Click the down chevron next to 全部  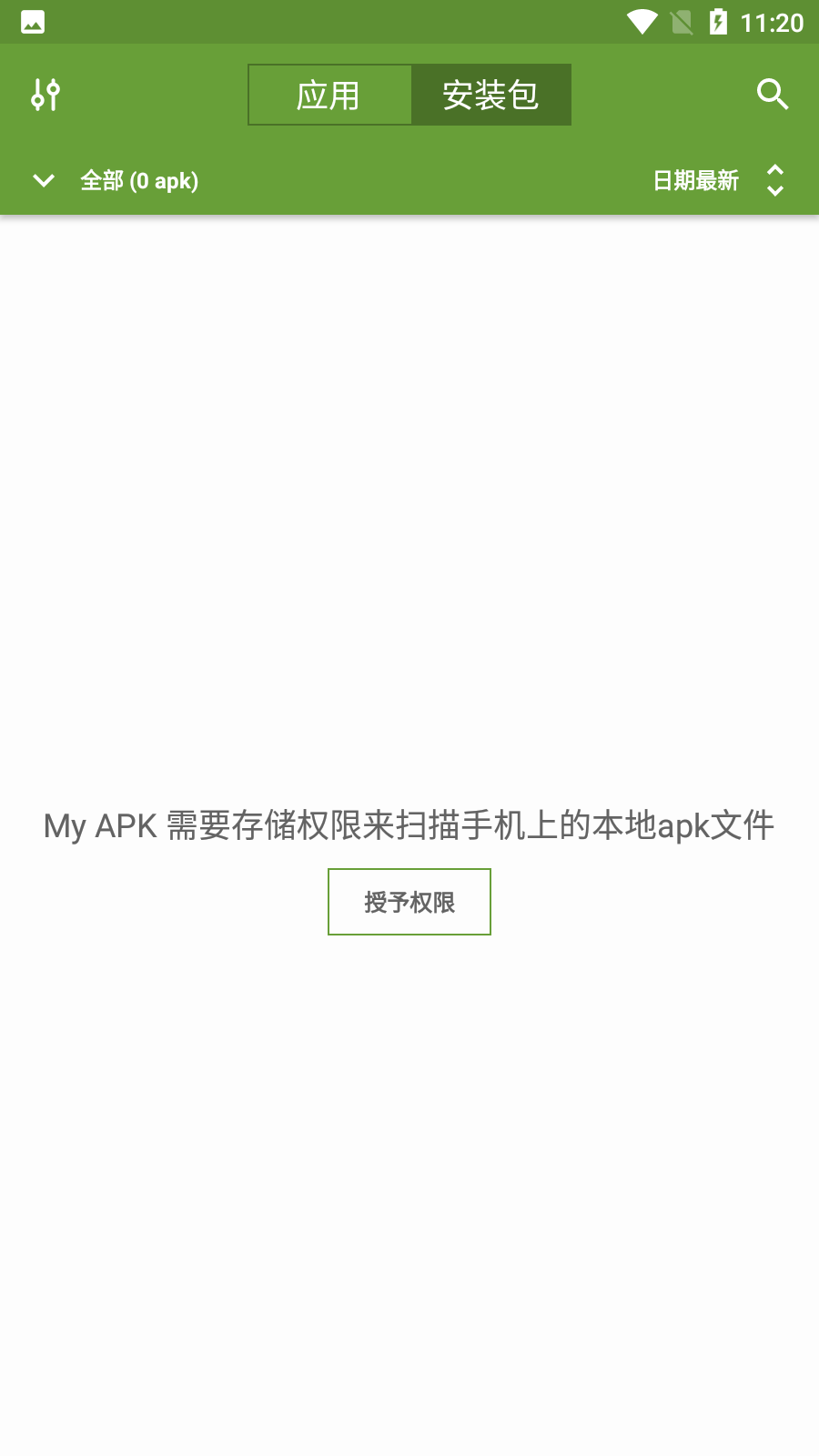click(x=43, y=179)
